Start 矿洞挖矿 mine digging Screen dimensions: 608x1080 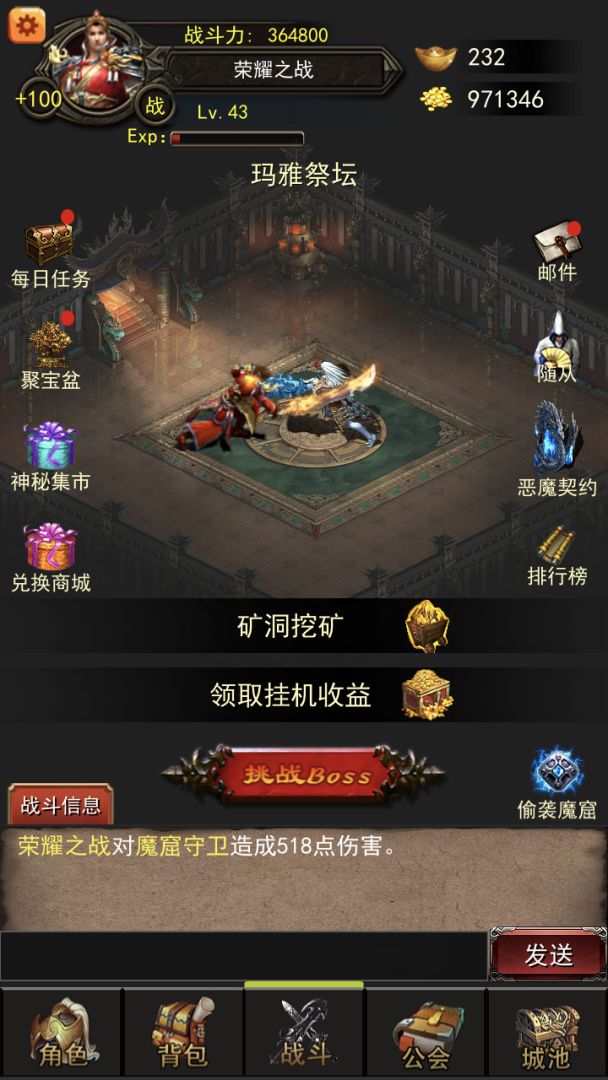click(x=304, y=625)
